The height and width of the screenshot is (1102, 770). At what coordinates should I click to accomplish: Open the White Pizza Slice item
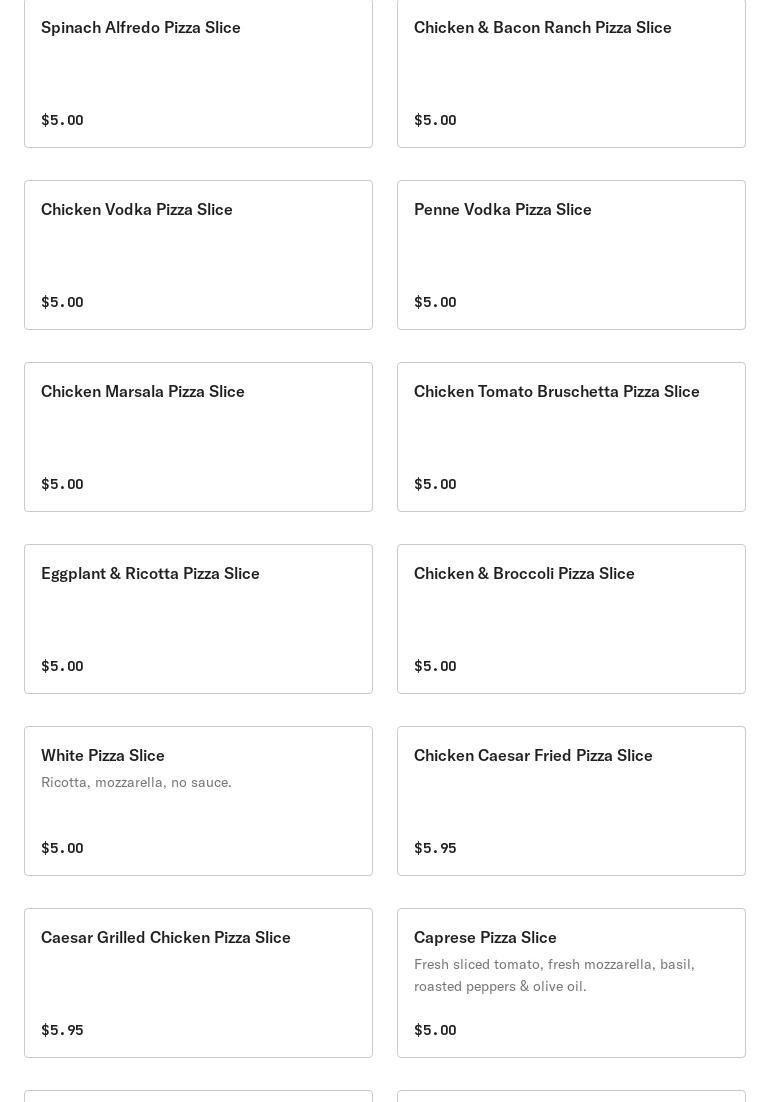pyautogui.click(x=198, y=800)
